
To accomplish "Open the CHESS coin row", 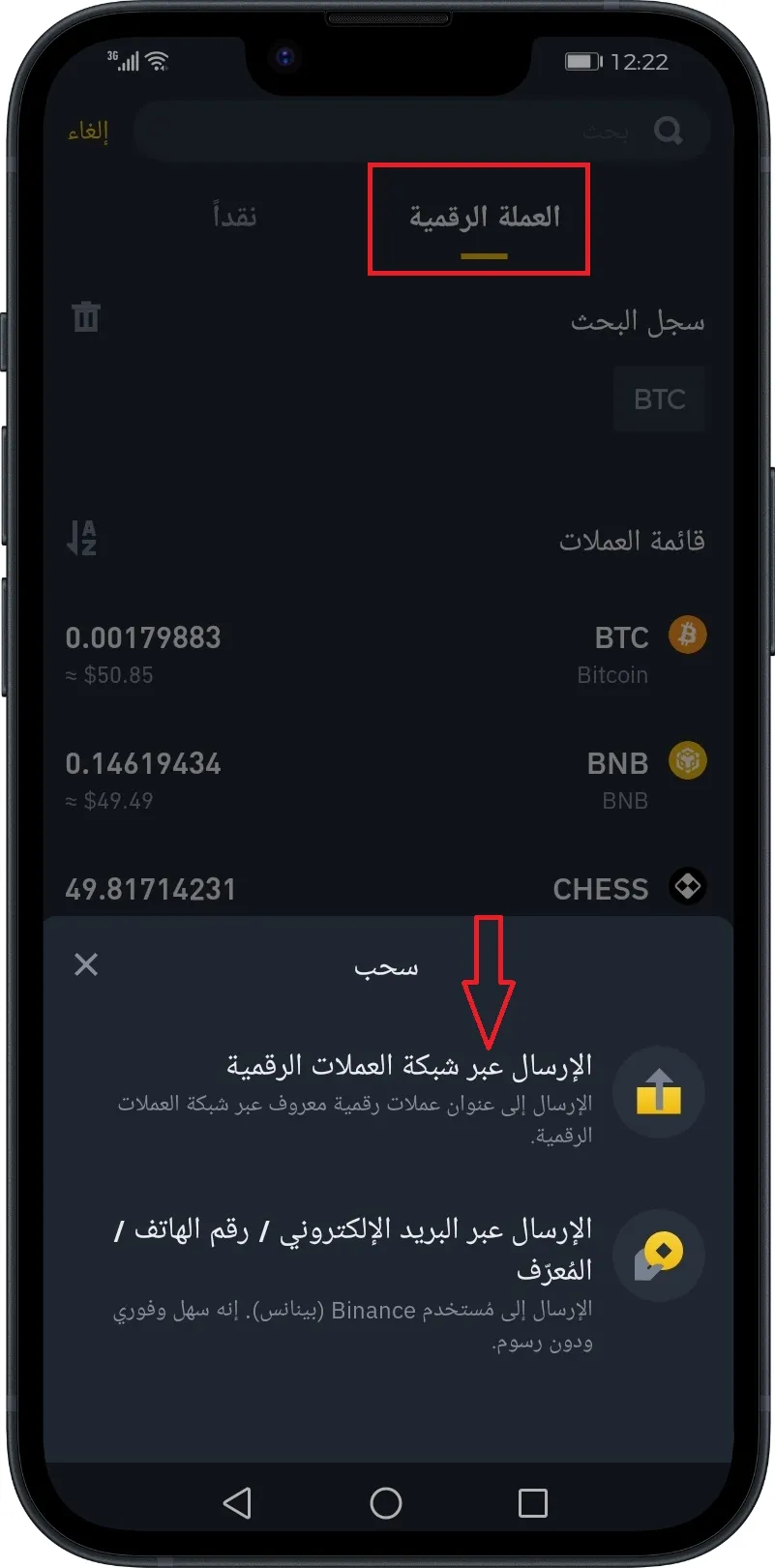I will pos(387,888).
